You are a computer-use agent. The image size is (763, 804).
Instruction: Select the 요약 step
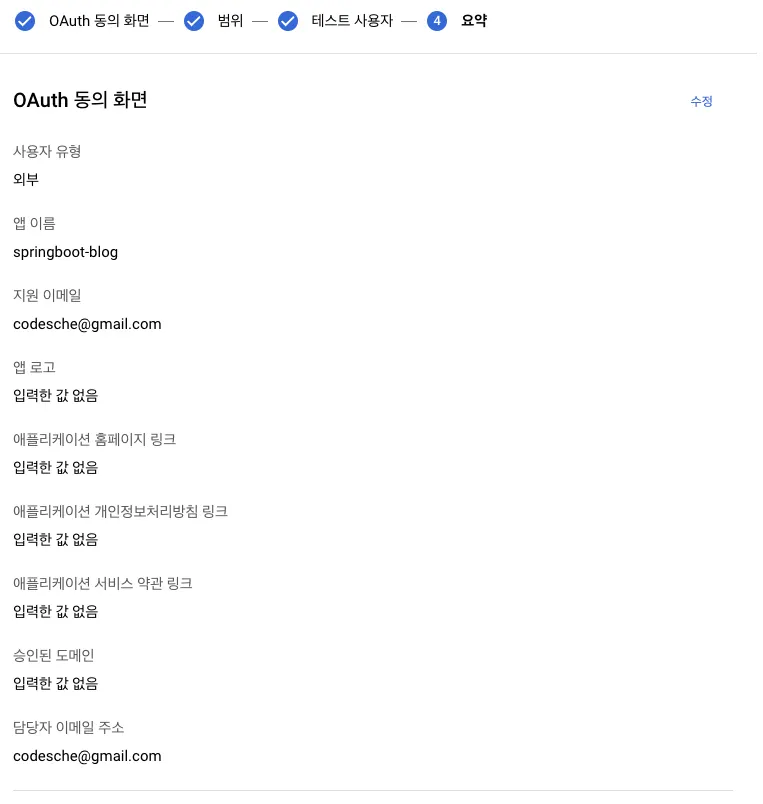(x=472, y=21)
